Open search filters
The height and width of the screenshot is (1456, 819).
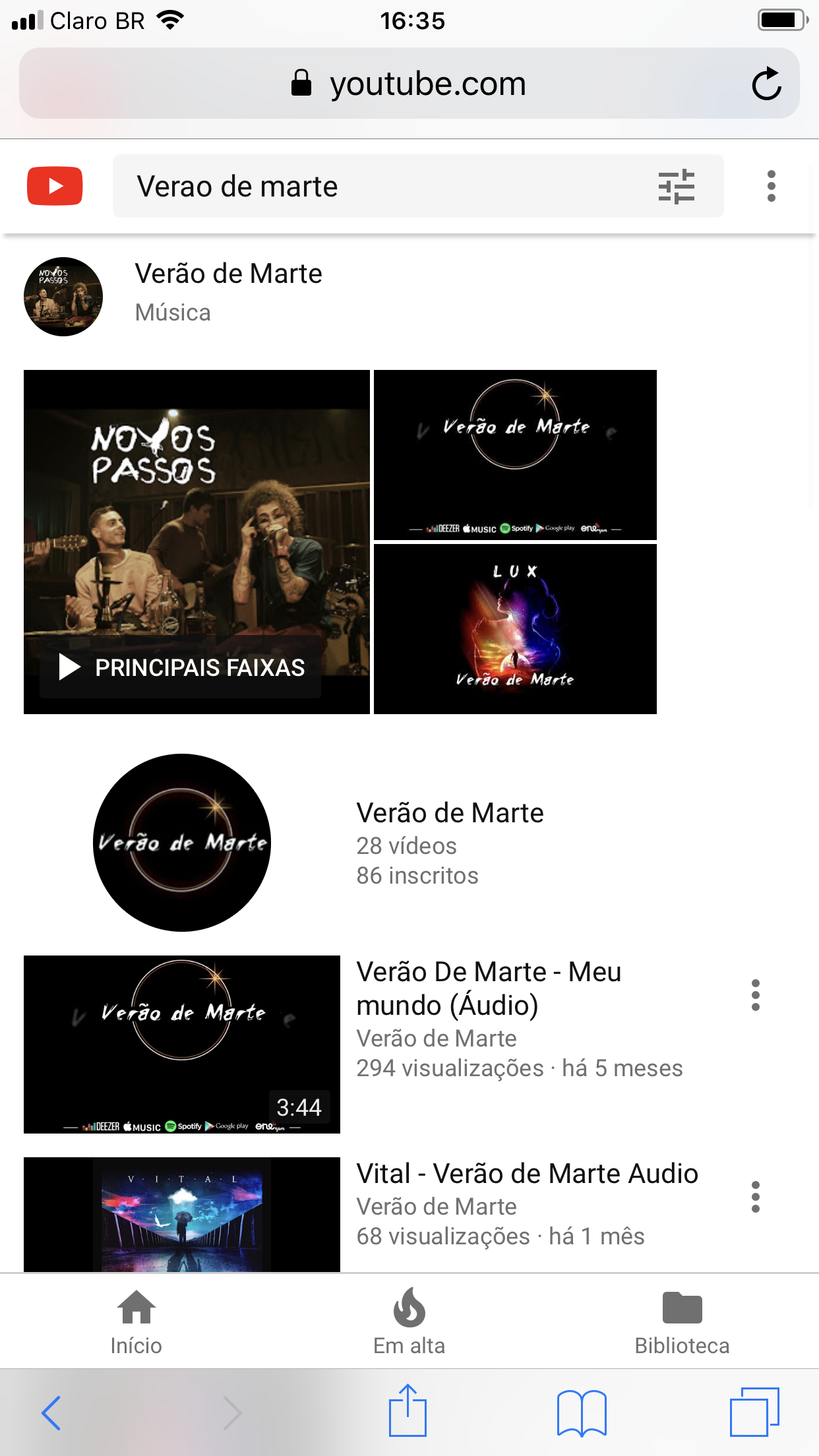(x=676, y=187)
